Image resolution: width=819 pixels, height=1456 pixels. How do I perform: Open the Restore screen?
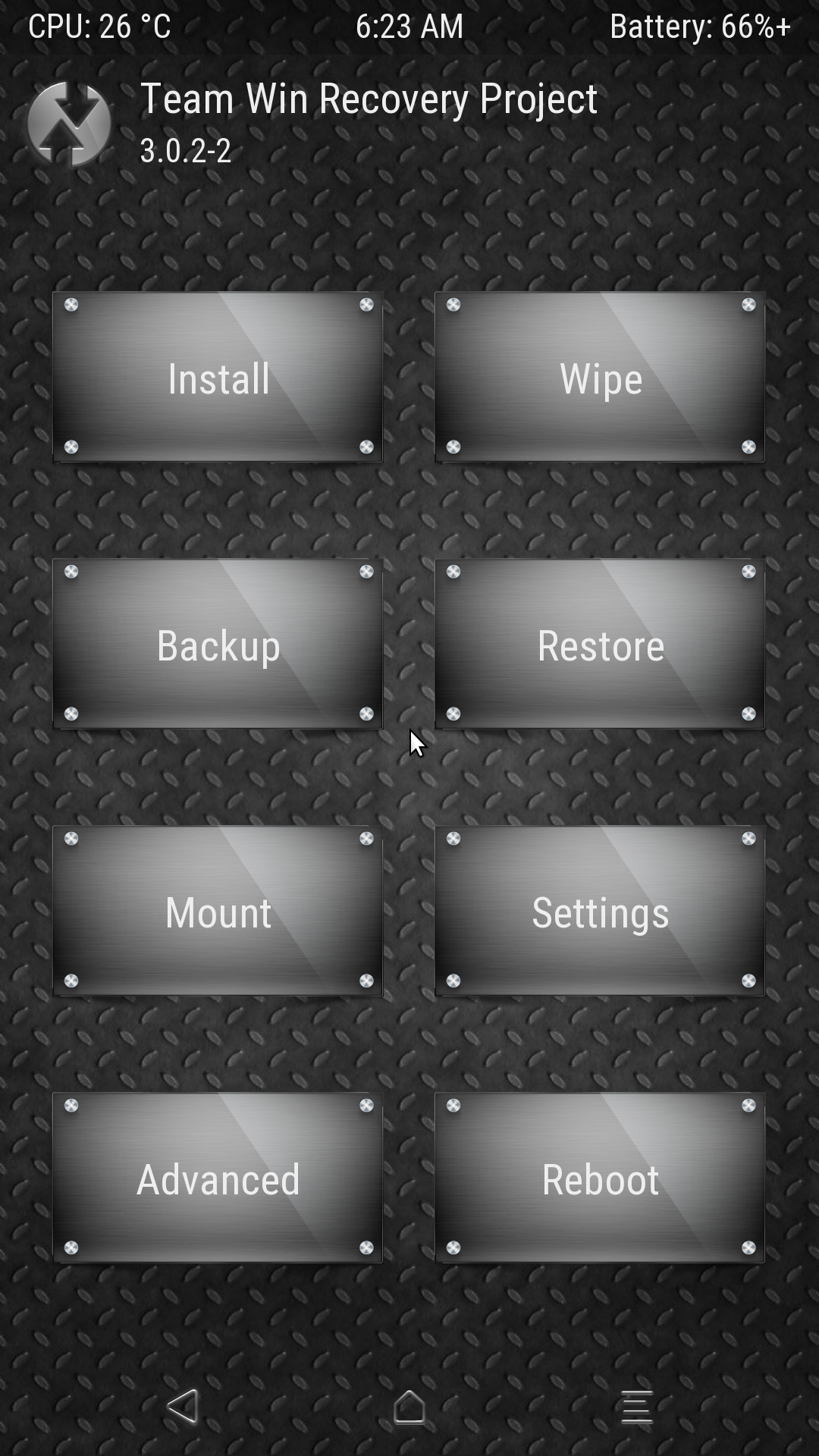(600, 644)
